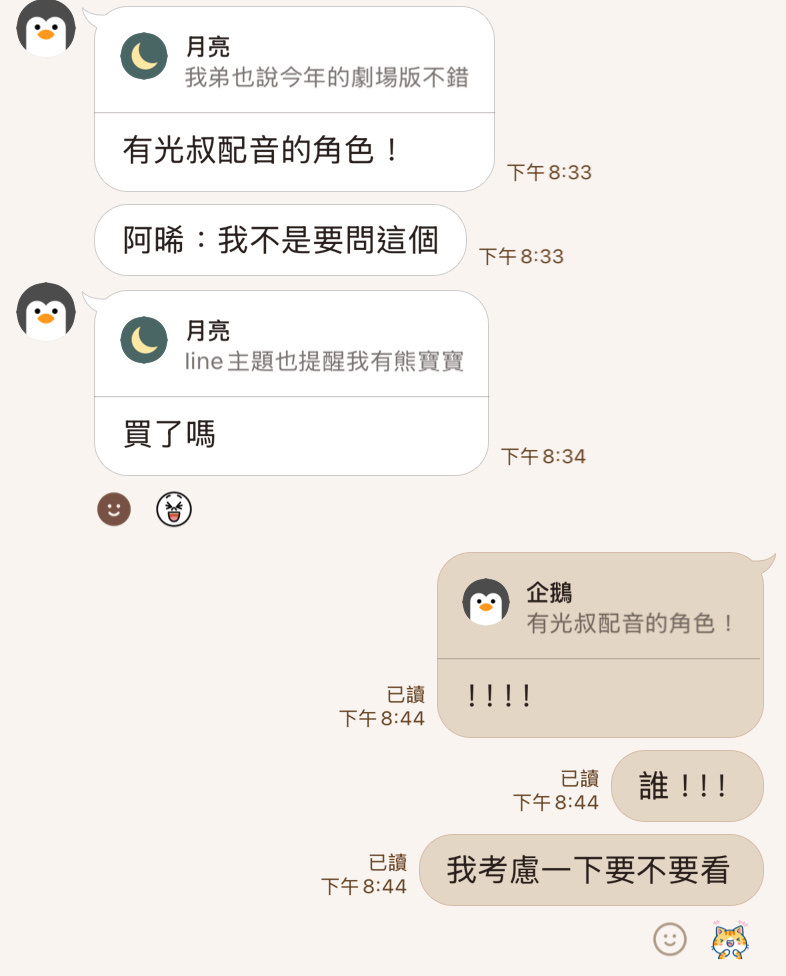Tap the brown smiley reaction under 買了嗎
786x976 pixels.
pyautogui.click(x=114, y=509)
